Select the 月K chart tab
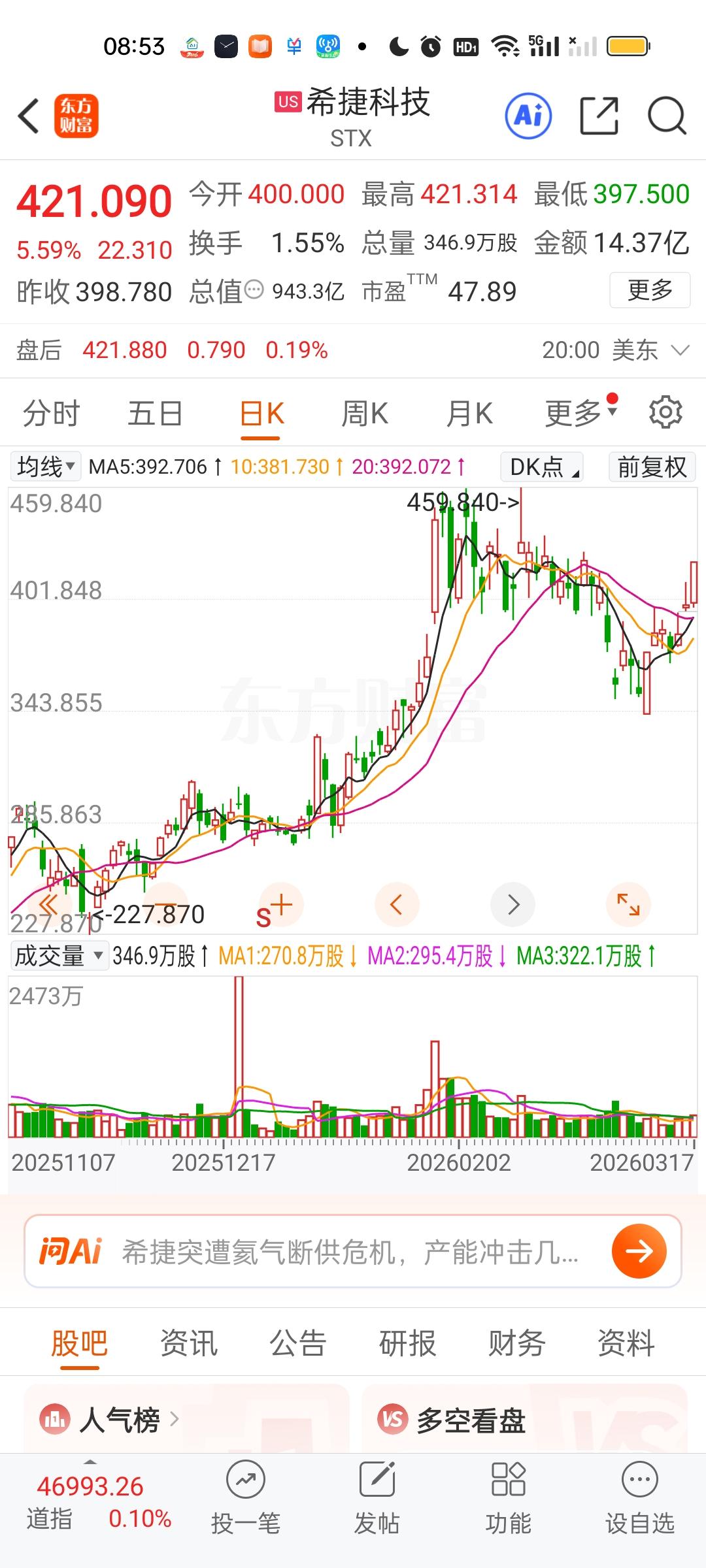 coord(469,414)
